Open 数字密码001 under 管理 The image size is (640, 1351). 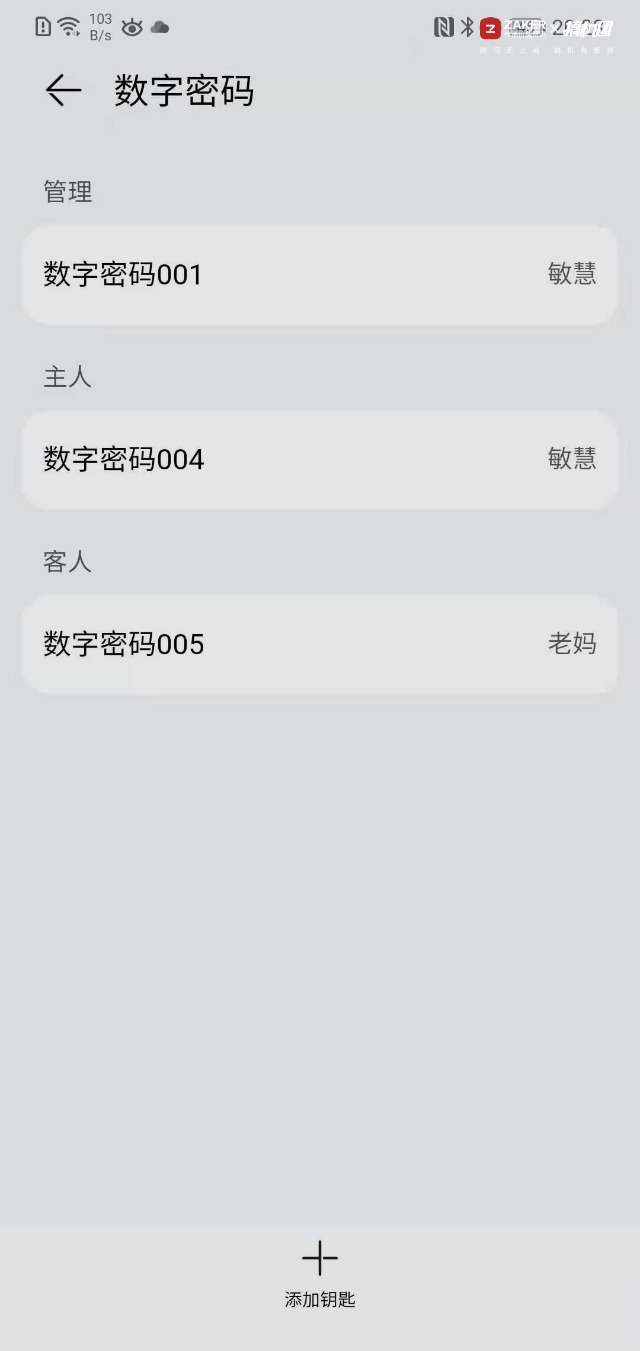click(x=320, y=274)
